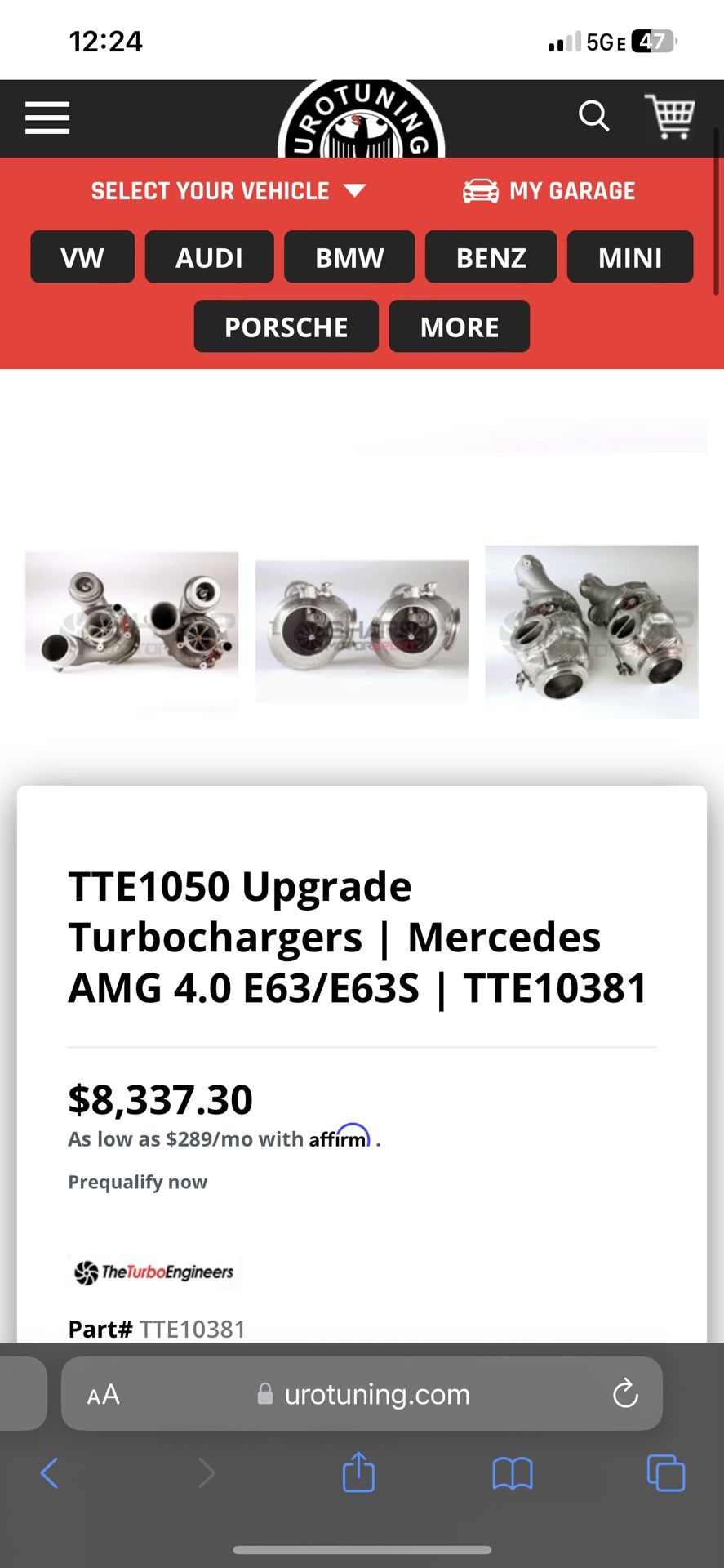Select the BENZ brand button
Image resolution: width=724 pixels, height=1568 pixels.
coord(491,257)
